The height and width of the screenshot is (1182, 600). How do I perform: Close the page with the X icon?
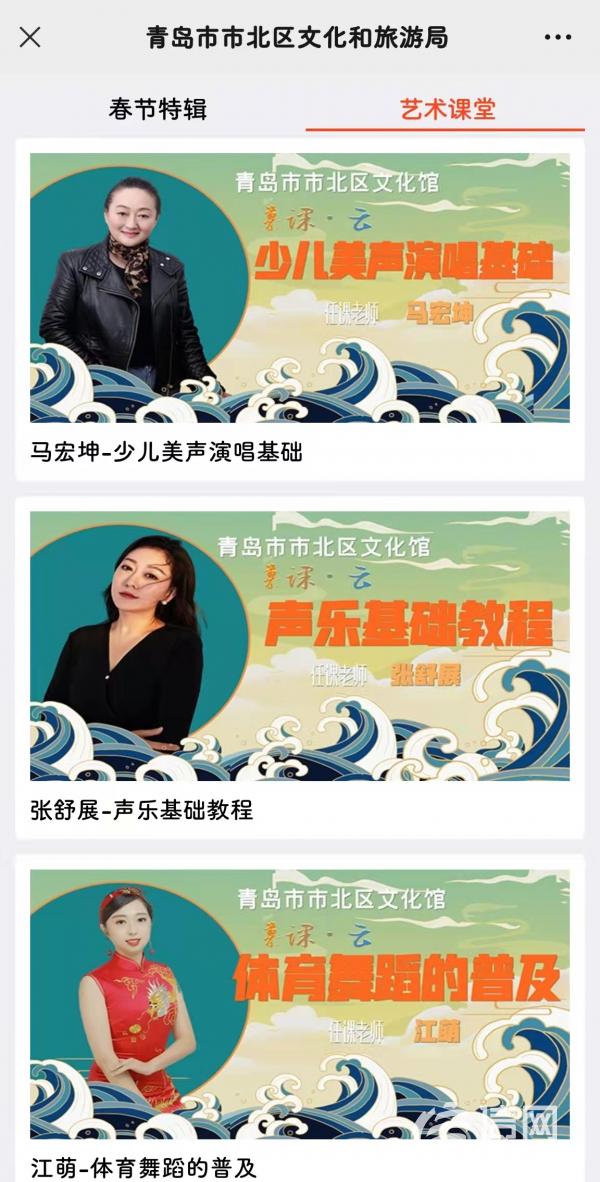pos(30,38)
